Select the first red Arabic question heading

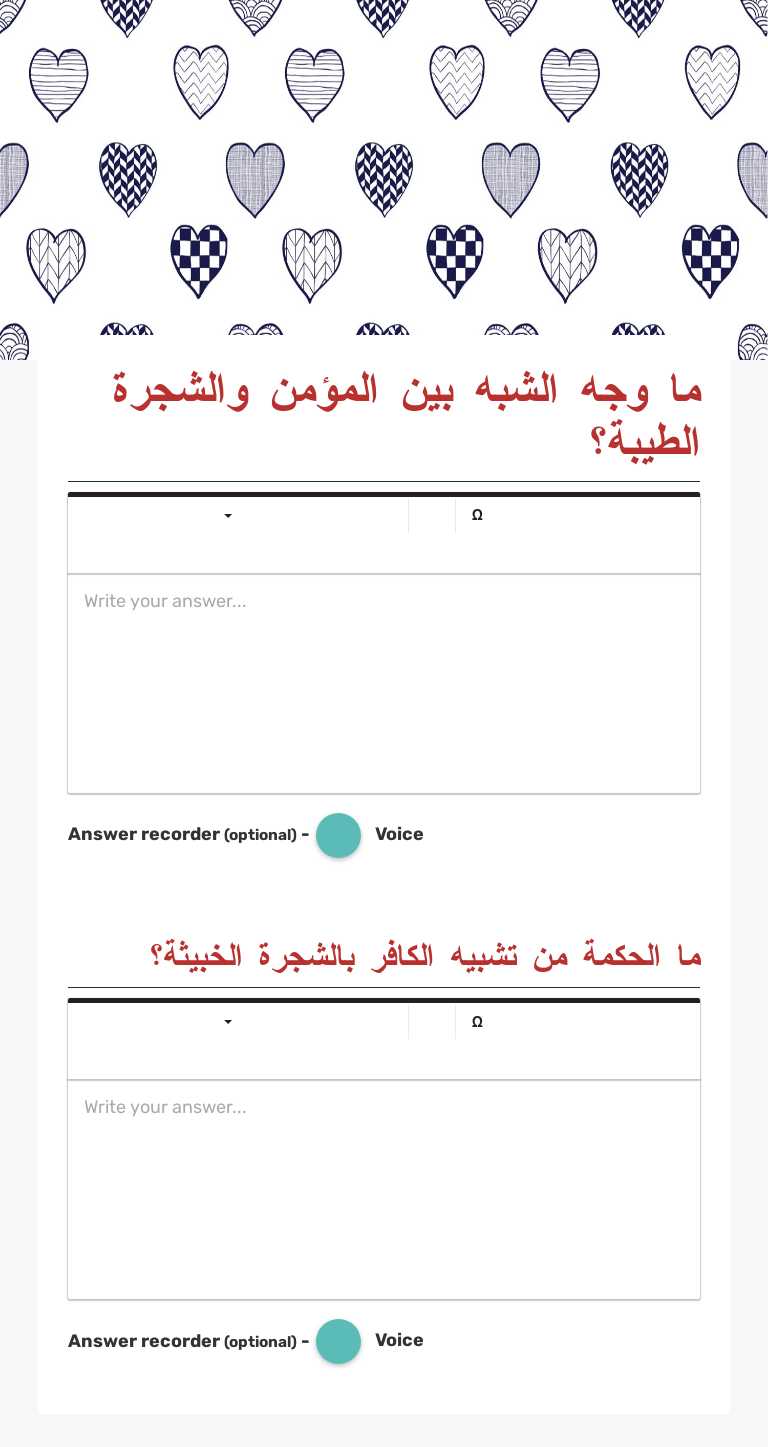click(400, 413)
